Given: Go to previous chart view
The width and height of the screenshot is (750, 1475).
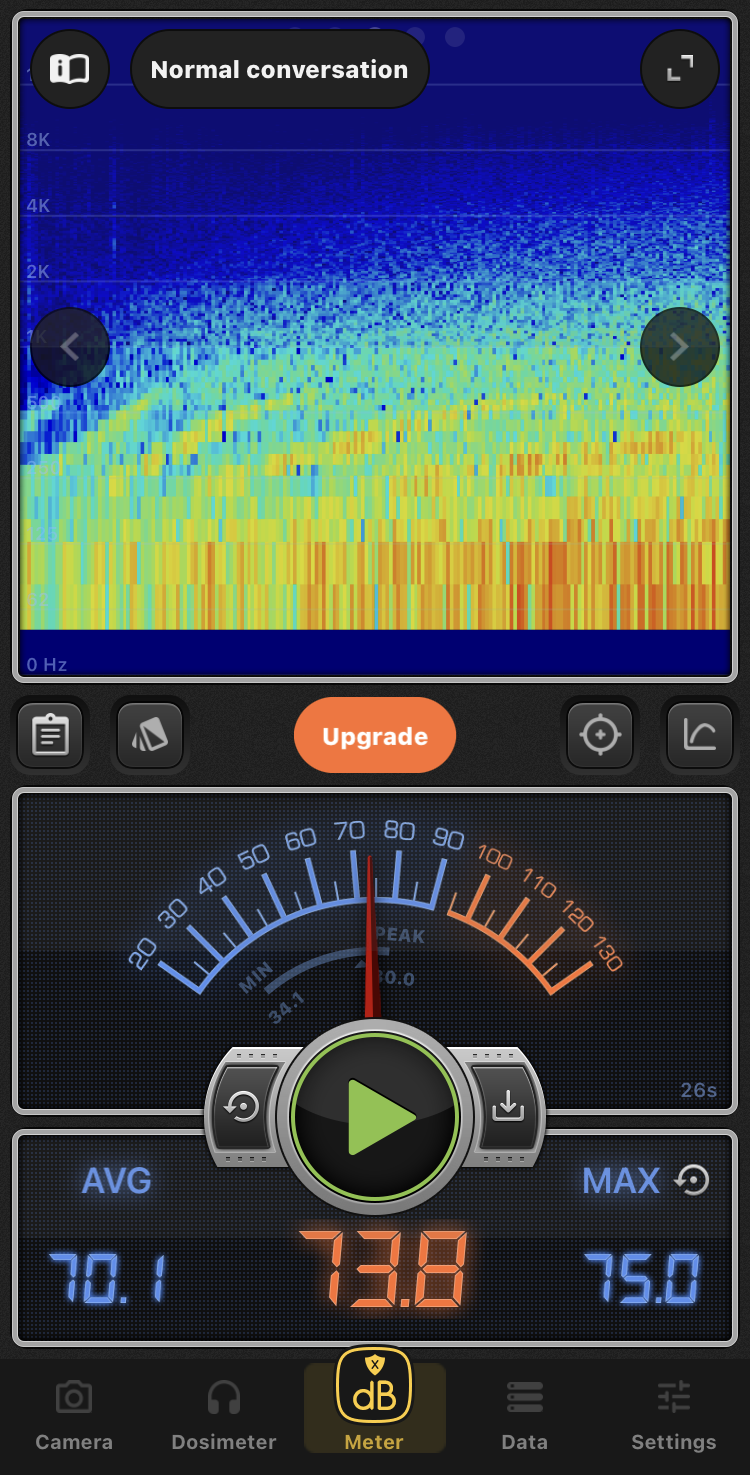Looking at the screenshot, I should [x=70, y=347].
